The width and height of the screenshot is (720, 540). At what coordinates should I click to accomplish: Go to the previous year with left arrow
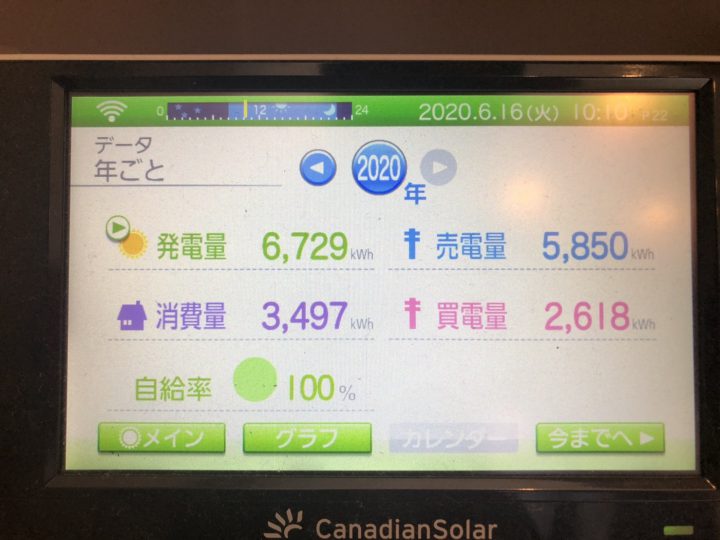point(318,168)
